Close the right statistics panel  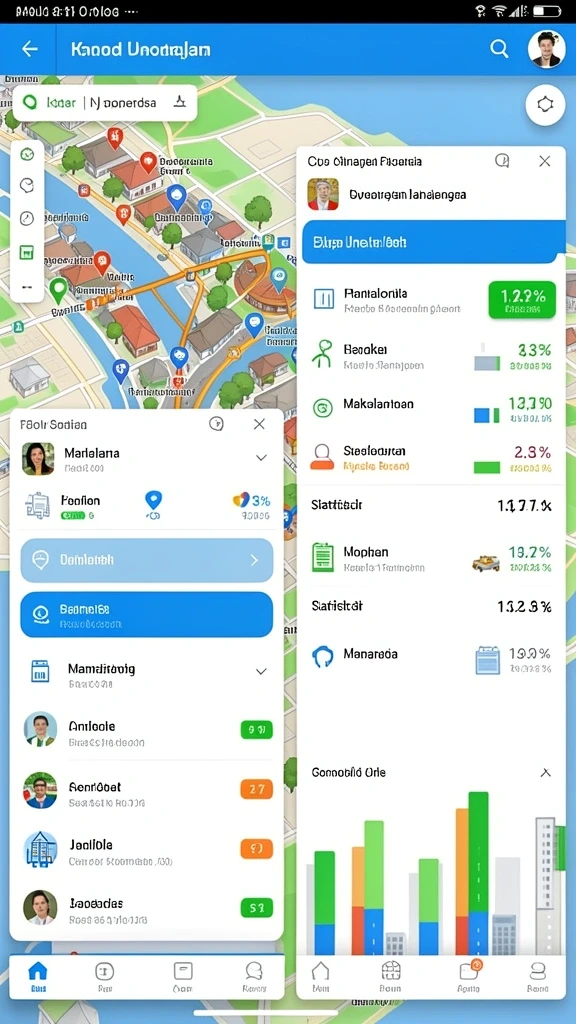point(545,161)
